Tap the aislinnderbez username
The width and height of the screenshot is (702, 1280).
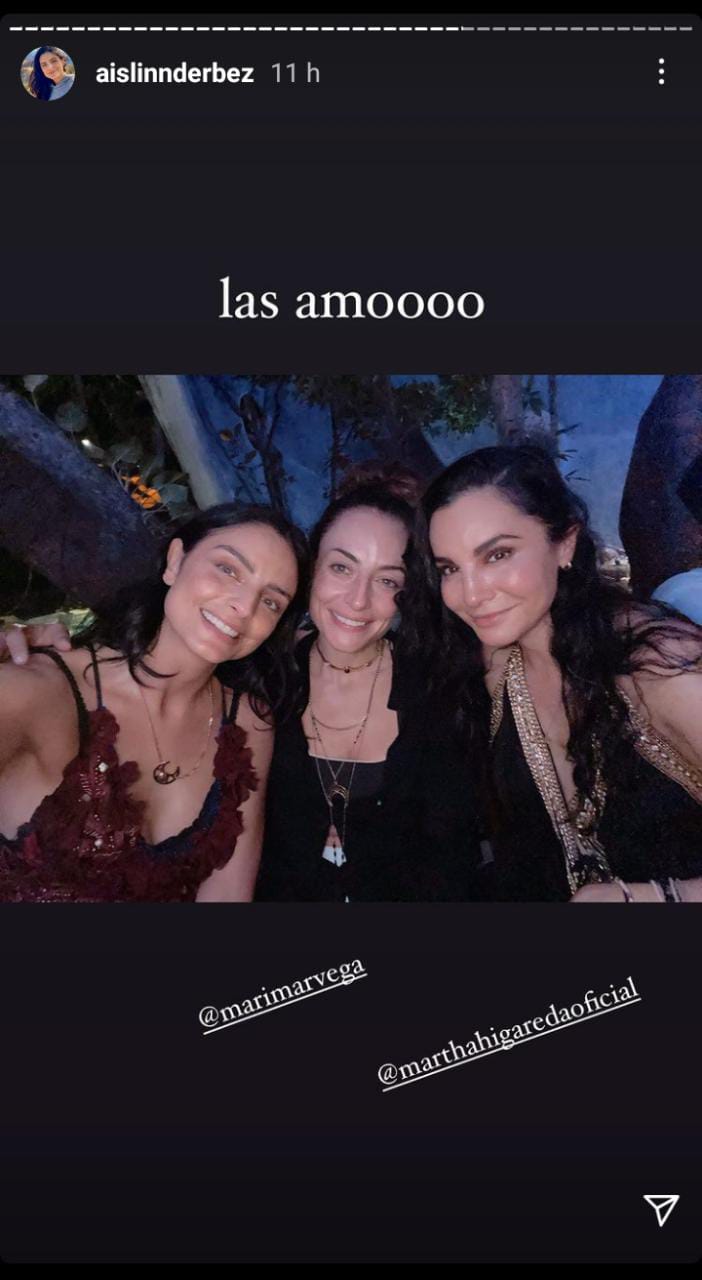click(174, 73)
